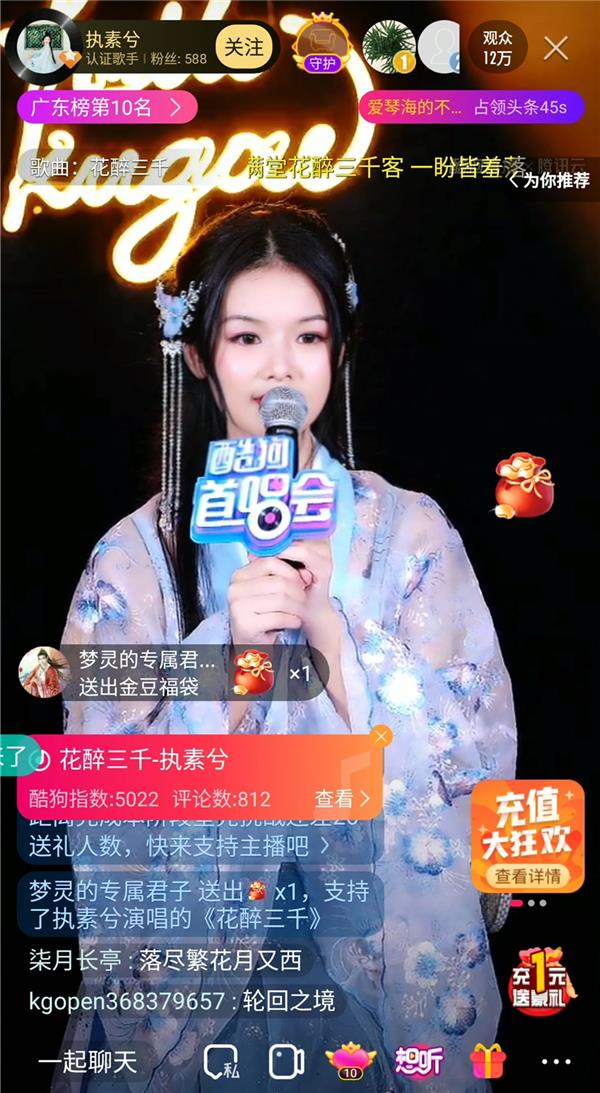The height and width of the screenshot is (1093, 600).
Task: Request a song with 想听
Action: tap(418, 1061)
